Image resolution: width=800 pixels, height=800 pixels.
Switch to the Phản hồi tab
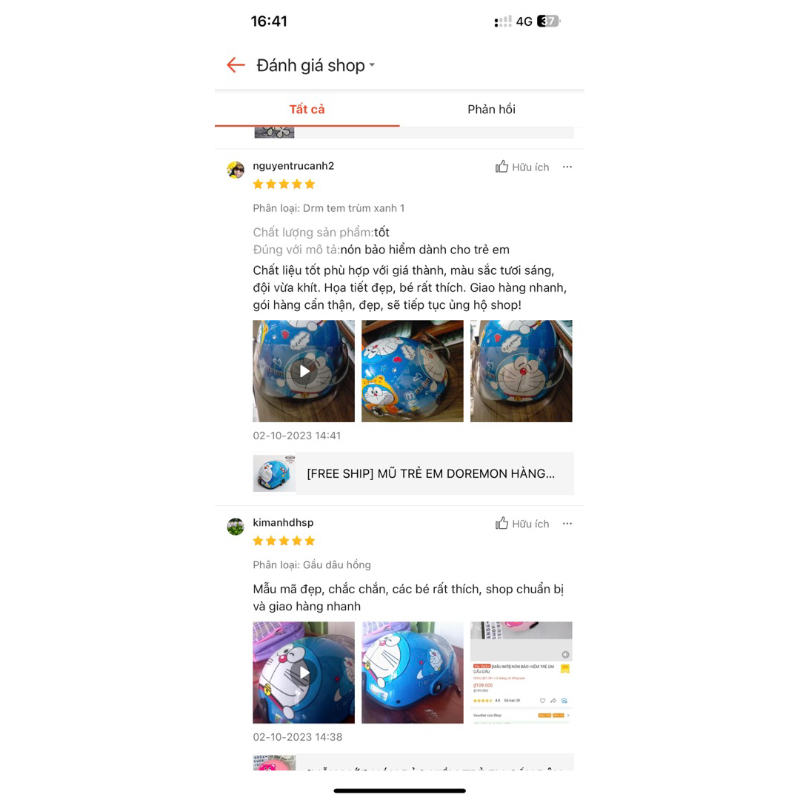tap(491, 109)
